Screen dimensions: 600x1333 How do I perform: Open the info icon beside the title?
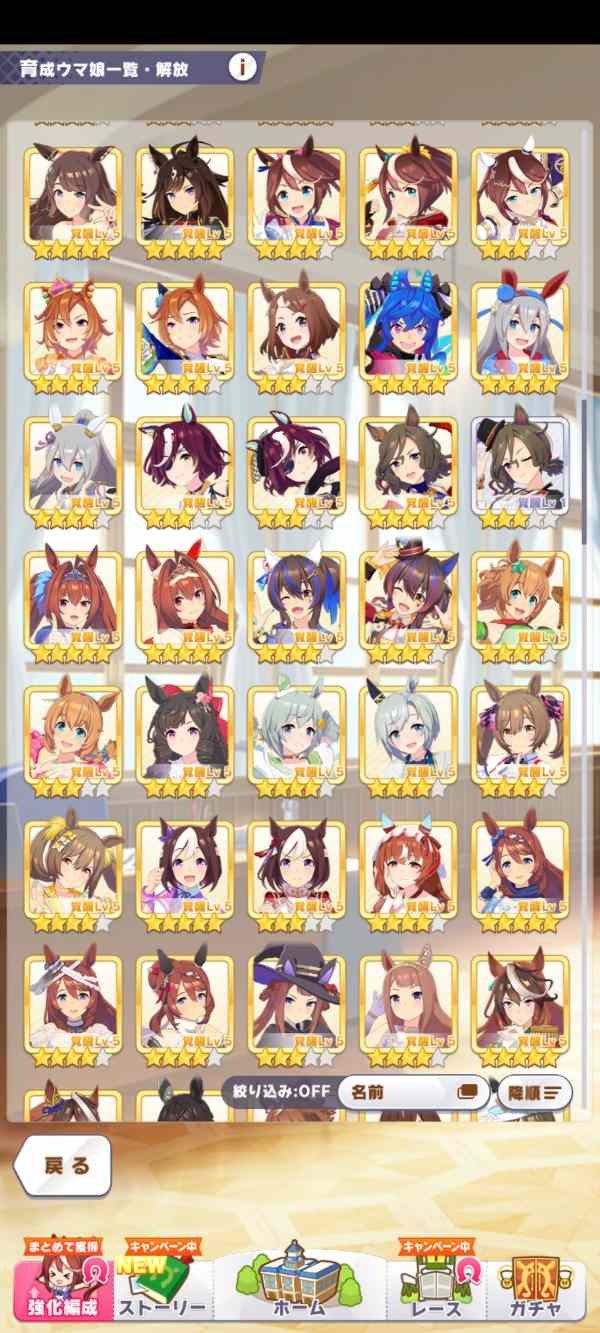point(242,67)
